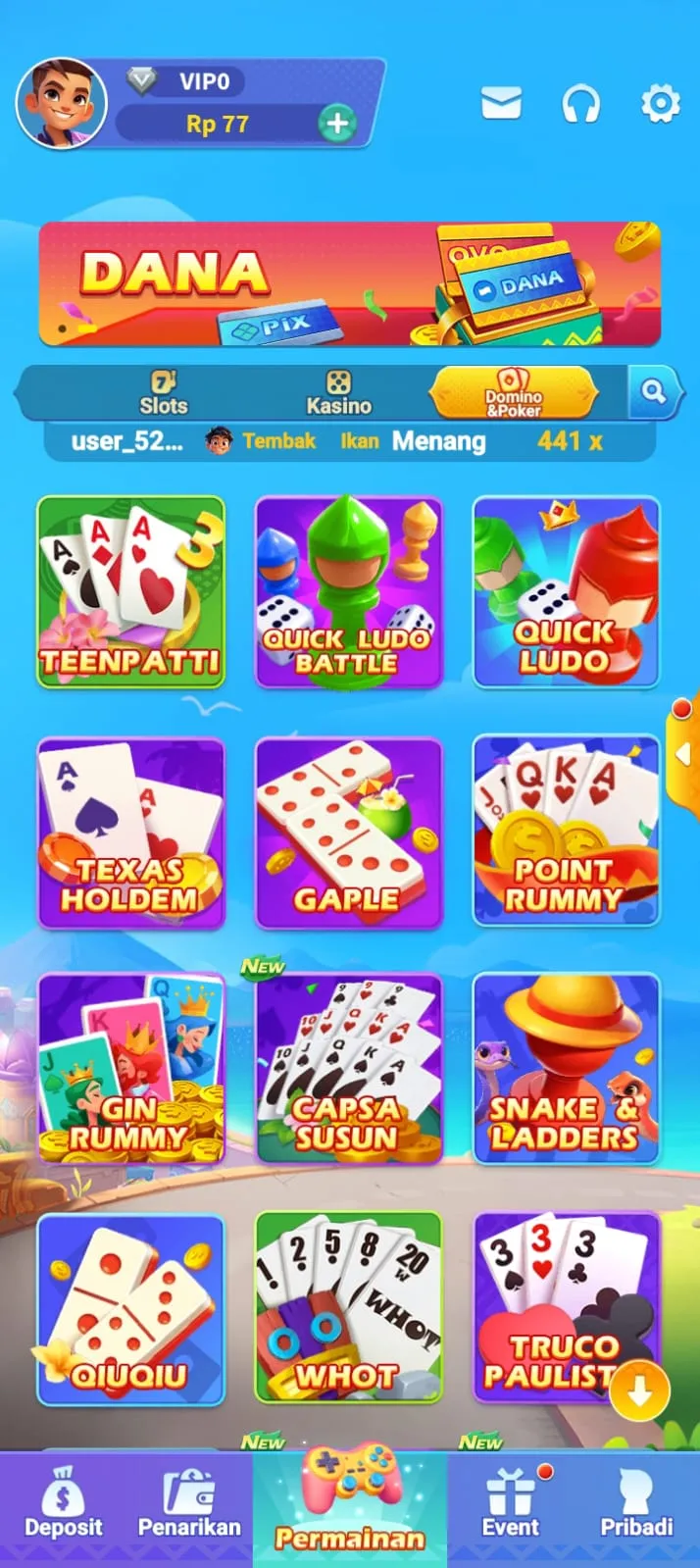
Task: Open Point Rummy
Action: (566, 833)
